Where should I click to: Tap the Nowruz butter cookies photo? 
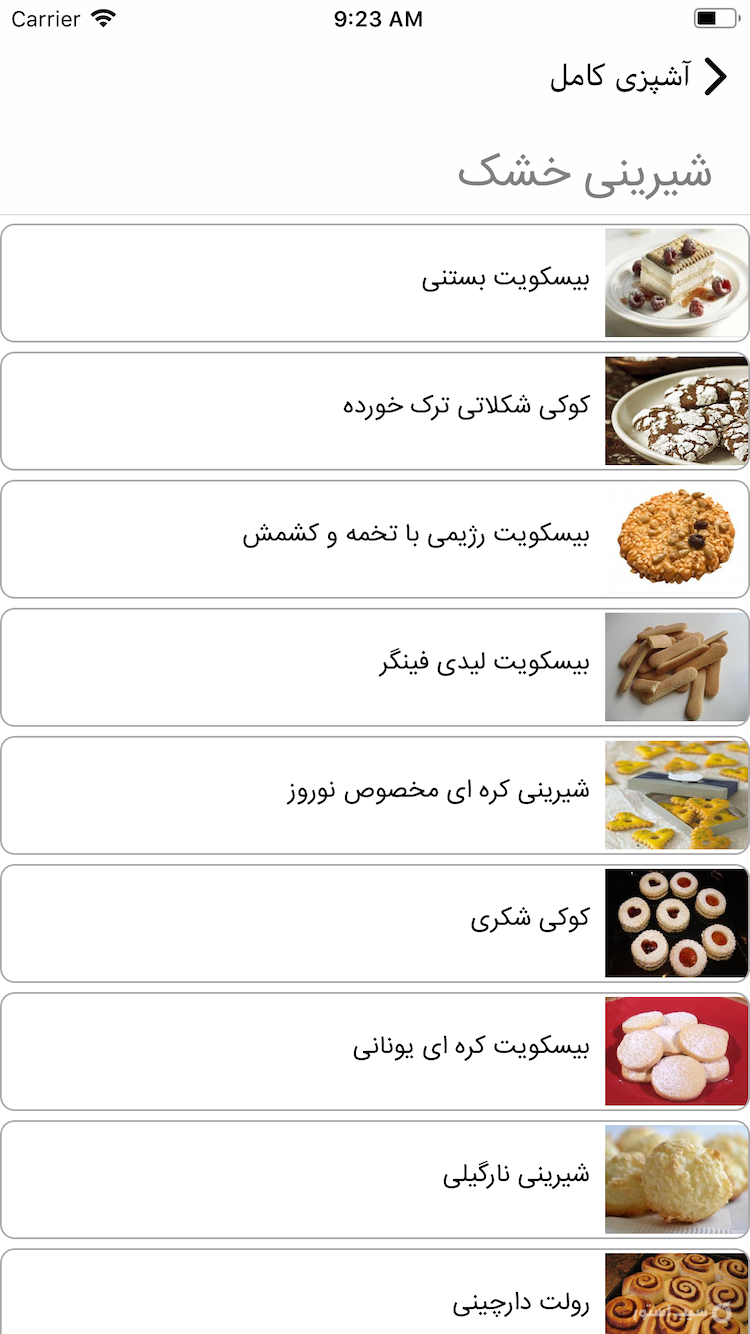pos(675,795)
